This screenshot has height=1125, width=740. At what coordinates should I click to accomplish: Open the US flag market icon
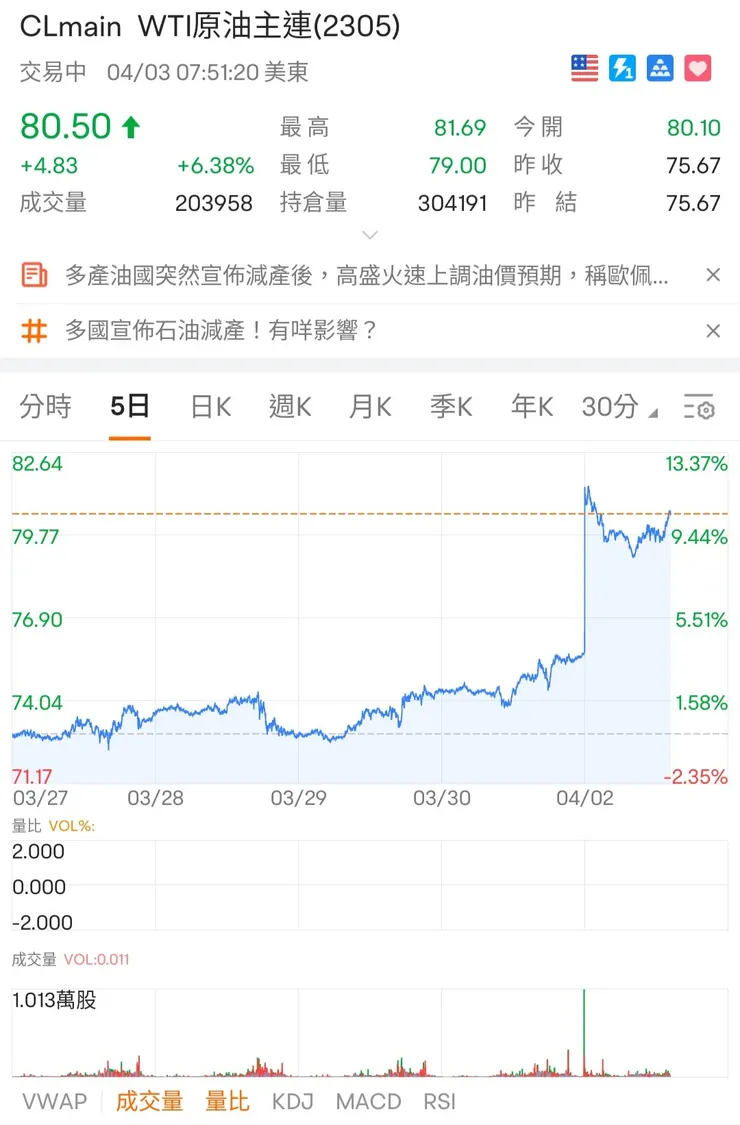click(x=584, y=68)
